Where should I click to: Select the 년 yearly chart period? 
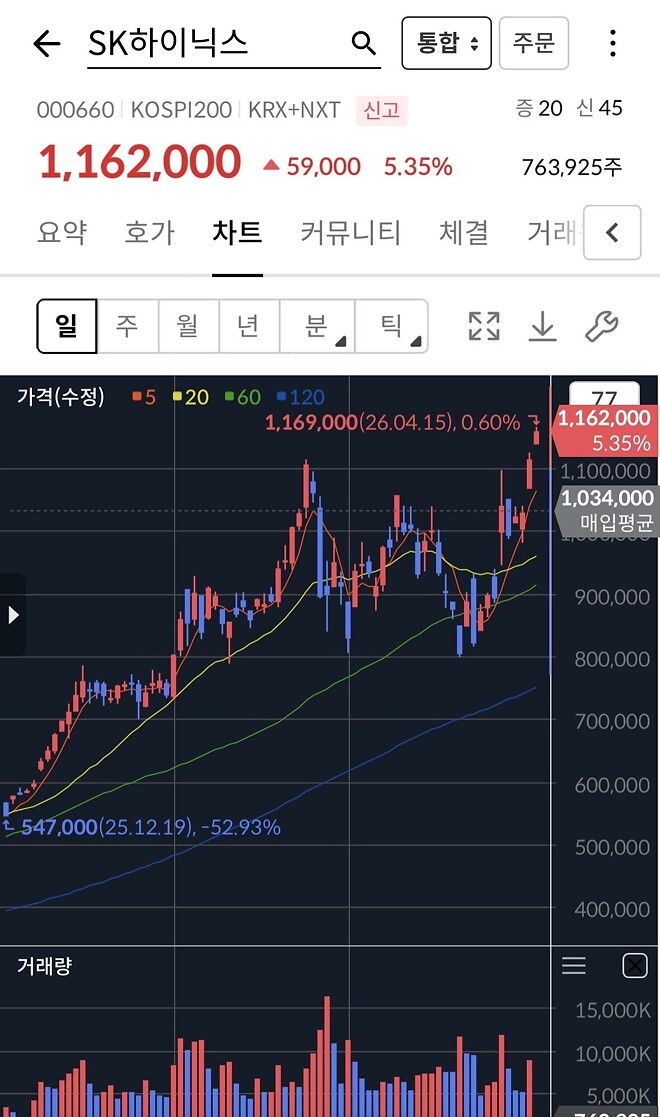pos(248,326)
